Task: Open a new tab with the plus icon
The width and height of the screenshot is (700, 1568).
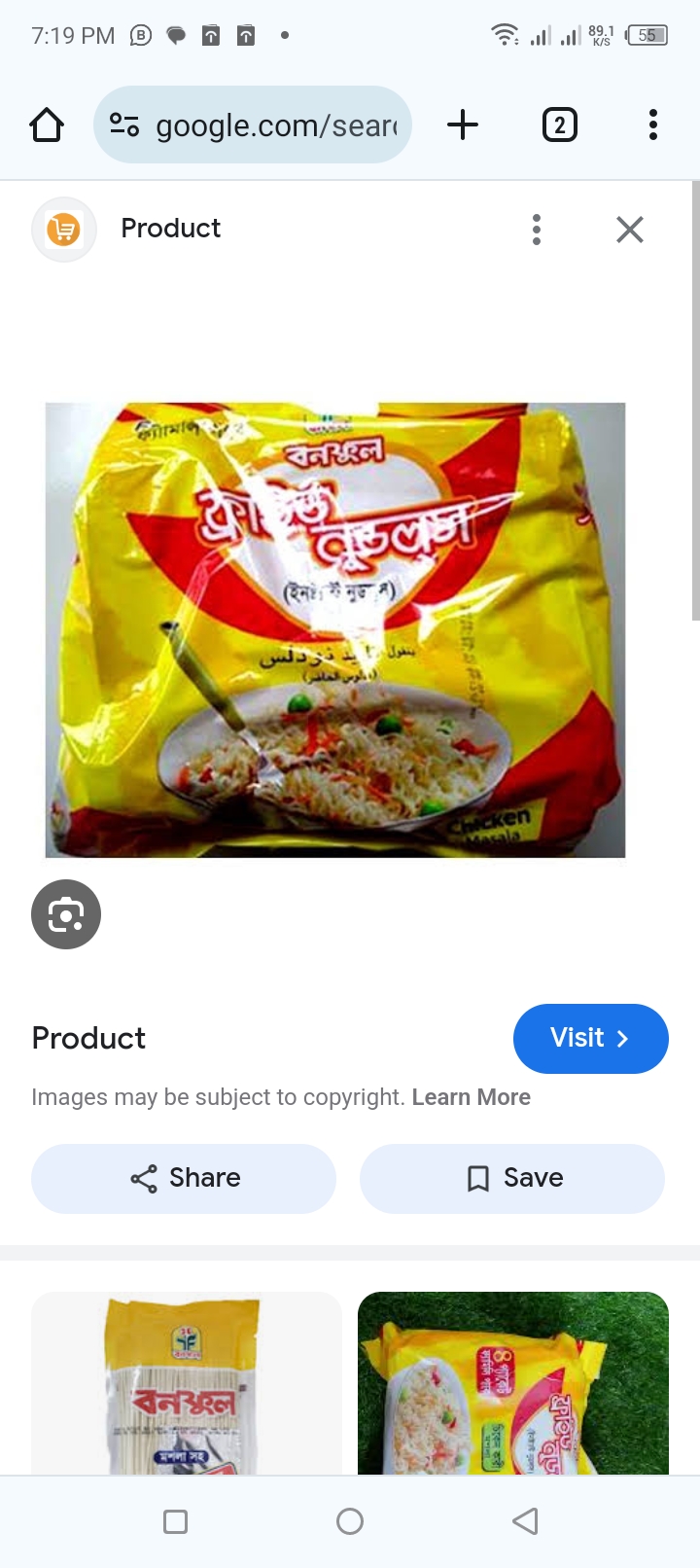Action: click(463, 125)
